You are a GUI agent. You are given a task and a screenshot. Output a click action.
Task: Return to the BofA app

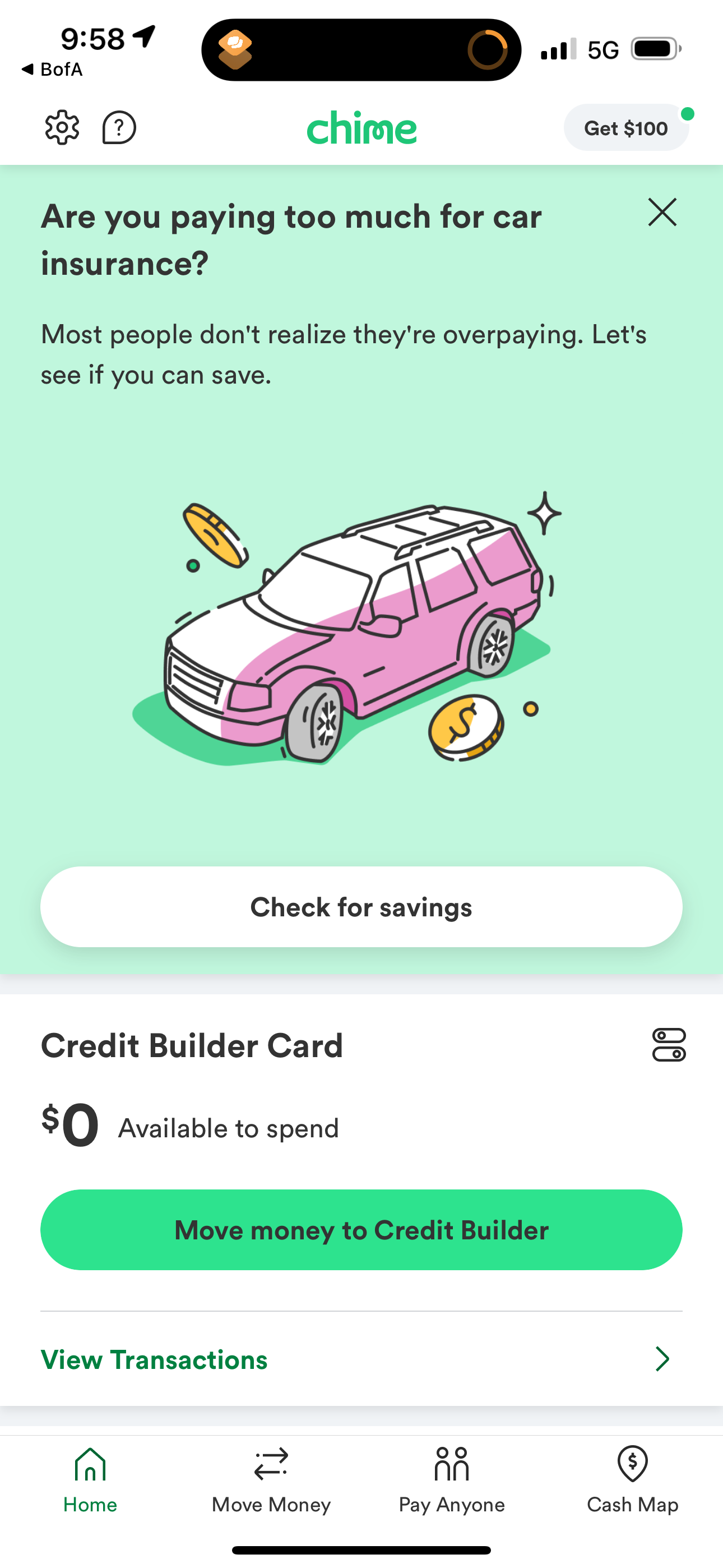[x=52, y=70]
